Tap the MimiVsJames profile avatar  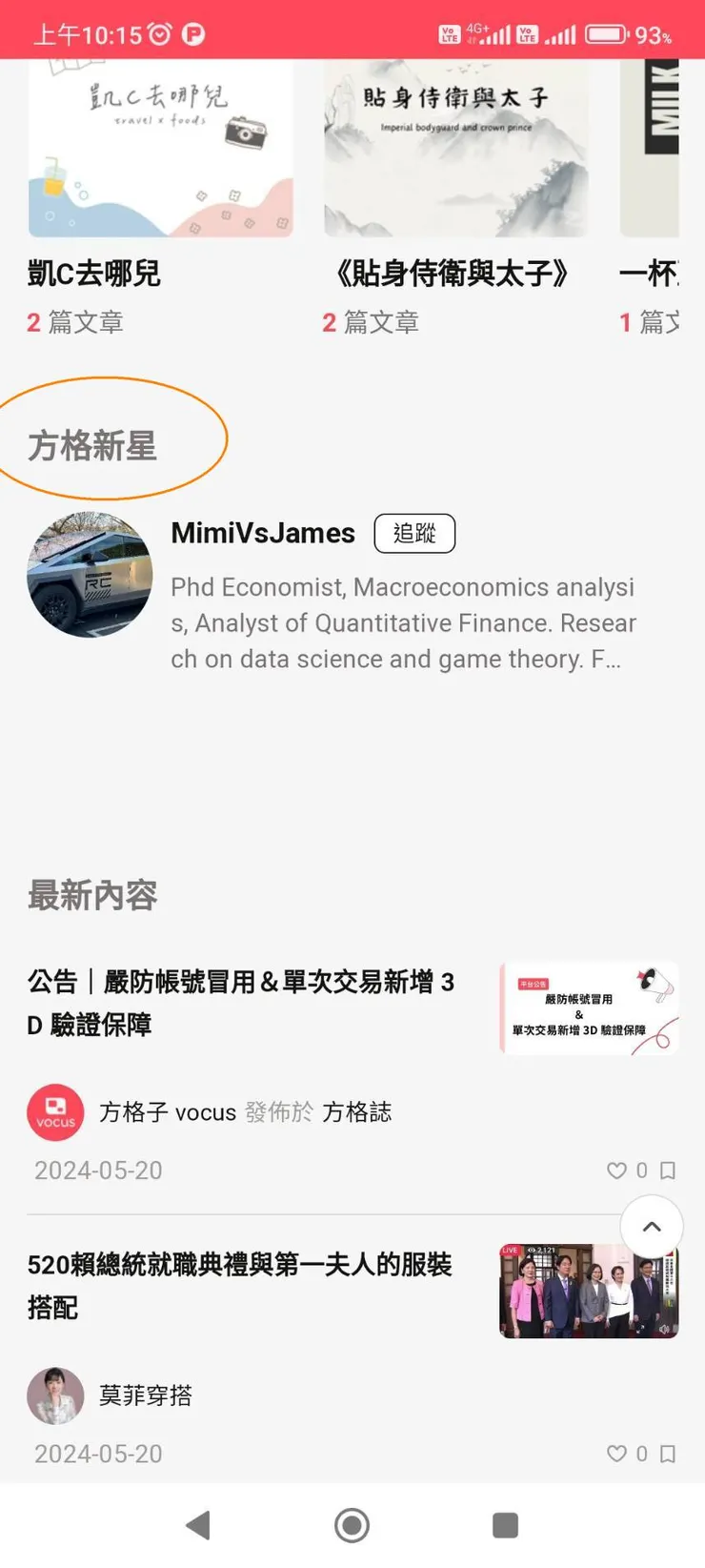[90, 575]
